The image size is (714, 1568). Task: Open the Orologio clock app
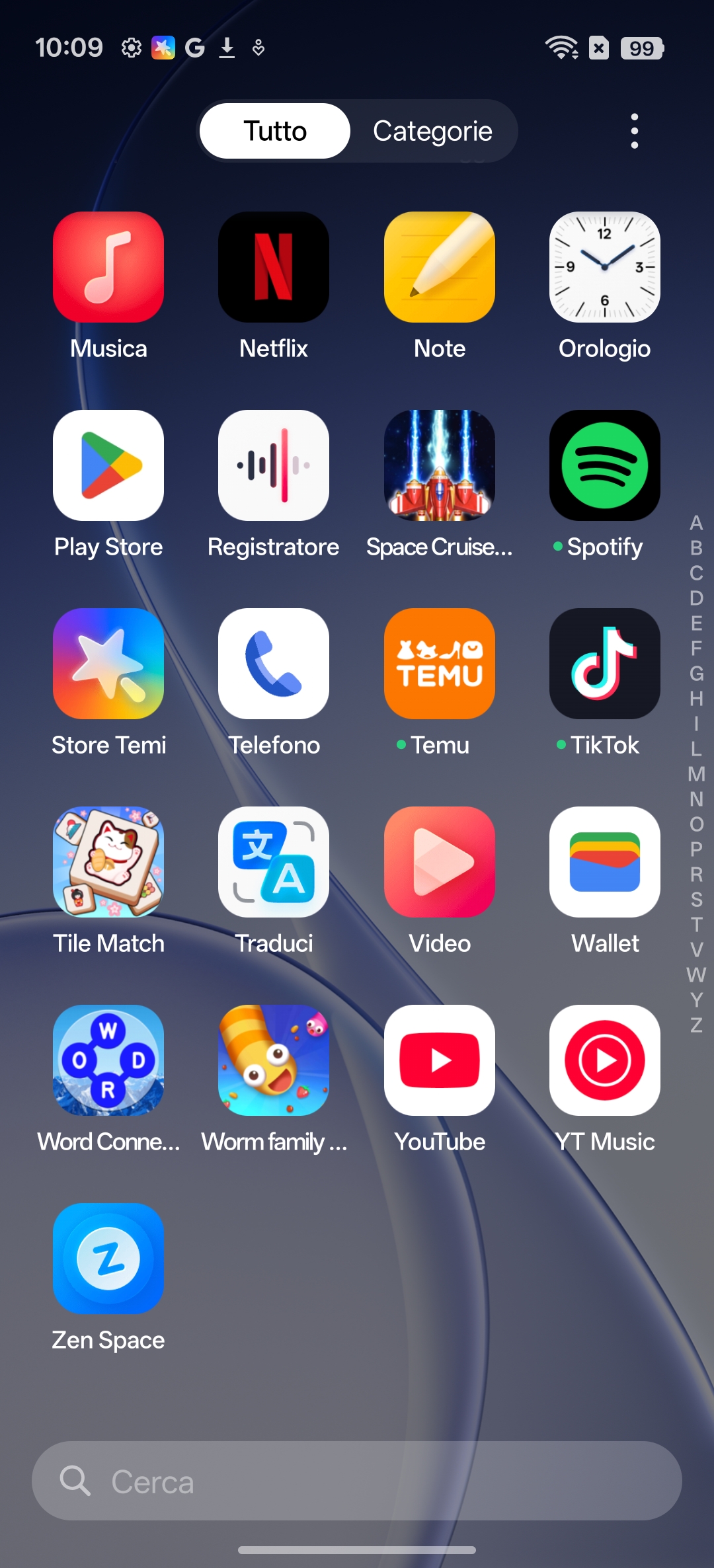tap(604, 267)
